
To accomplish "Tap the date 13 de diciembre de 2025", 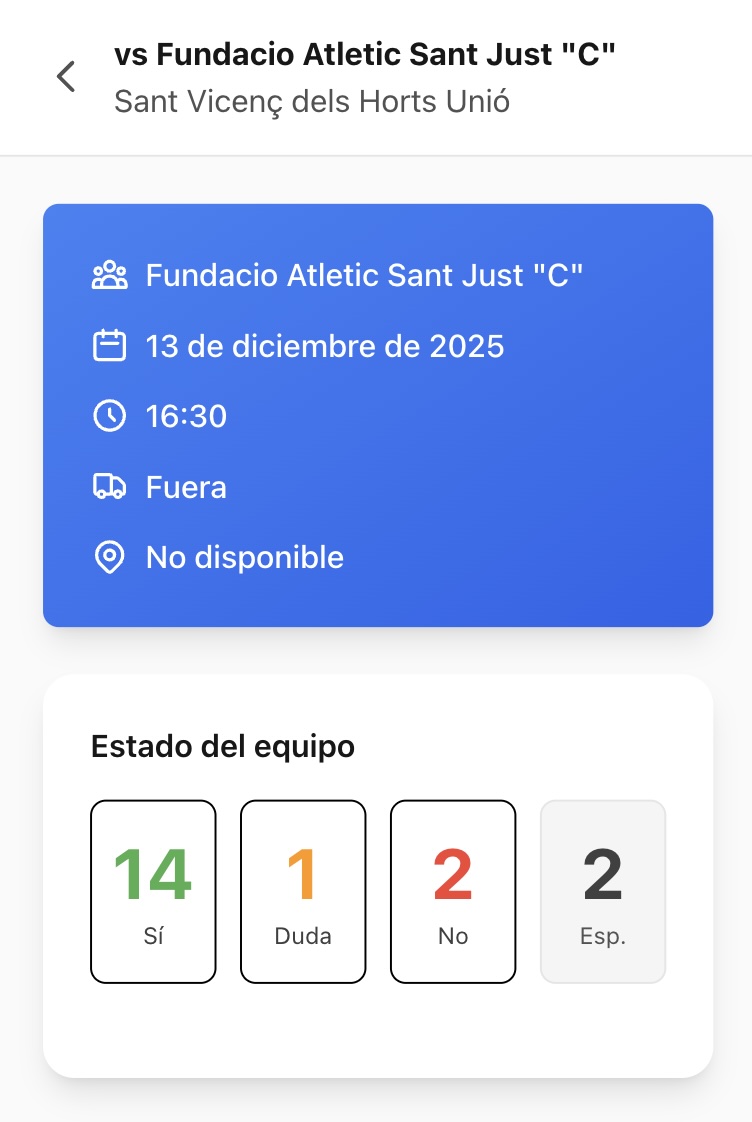I will (325, 345).
